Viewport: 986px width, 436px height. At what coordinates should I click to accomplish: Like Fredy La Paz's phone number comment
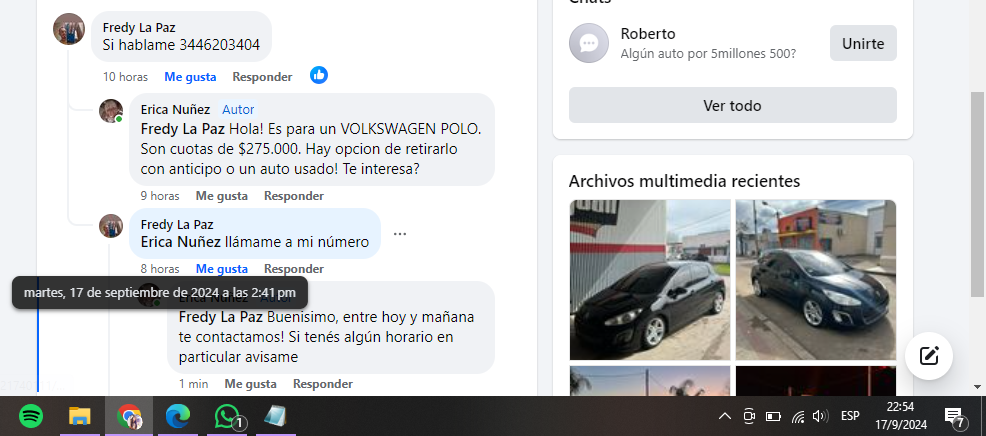190,77
